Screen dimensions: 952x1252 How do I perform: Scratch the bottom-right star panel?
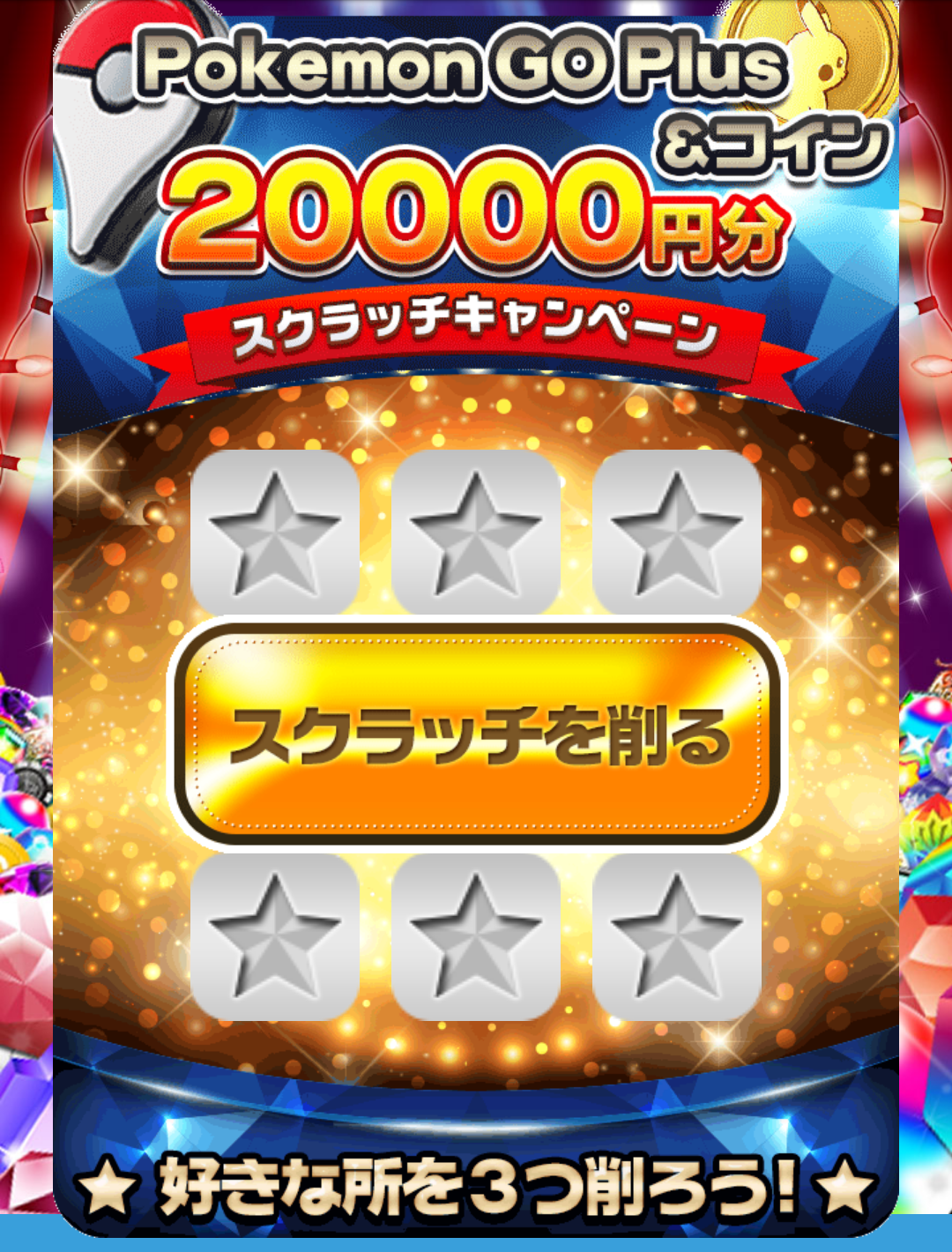pyautogui.click(x=677, y=936)
